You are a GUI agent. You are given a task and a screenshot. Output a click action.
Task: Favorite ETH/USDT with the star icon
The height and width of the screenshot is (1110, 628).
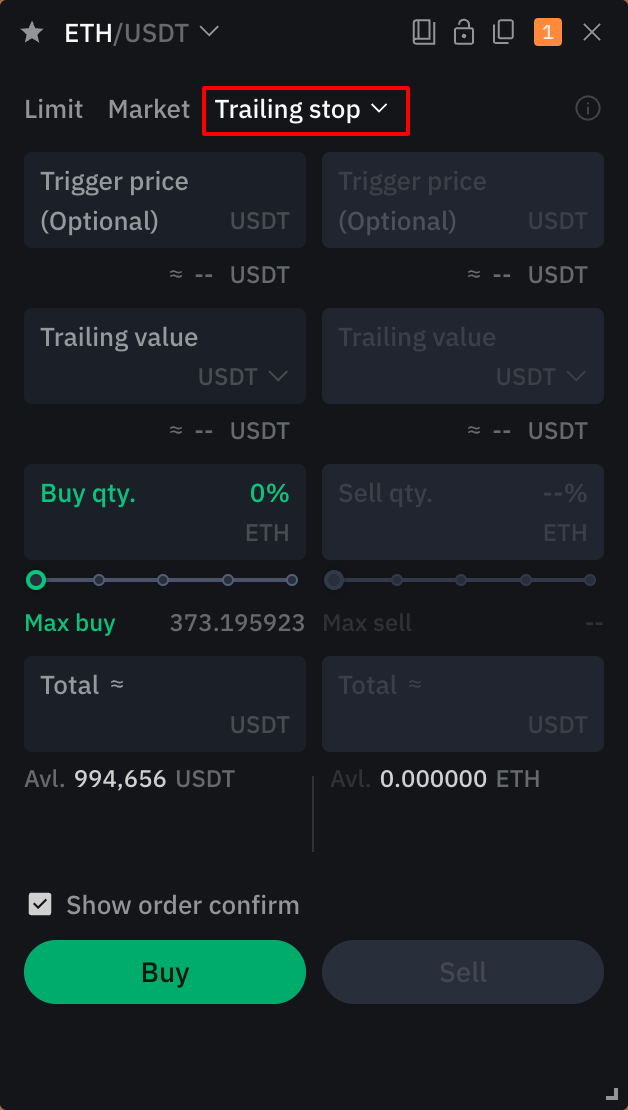(x=32, y=33)
